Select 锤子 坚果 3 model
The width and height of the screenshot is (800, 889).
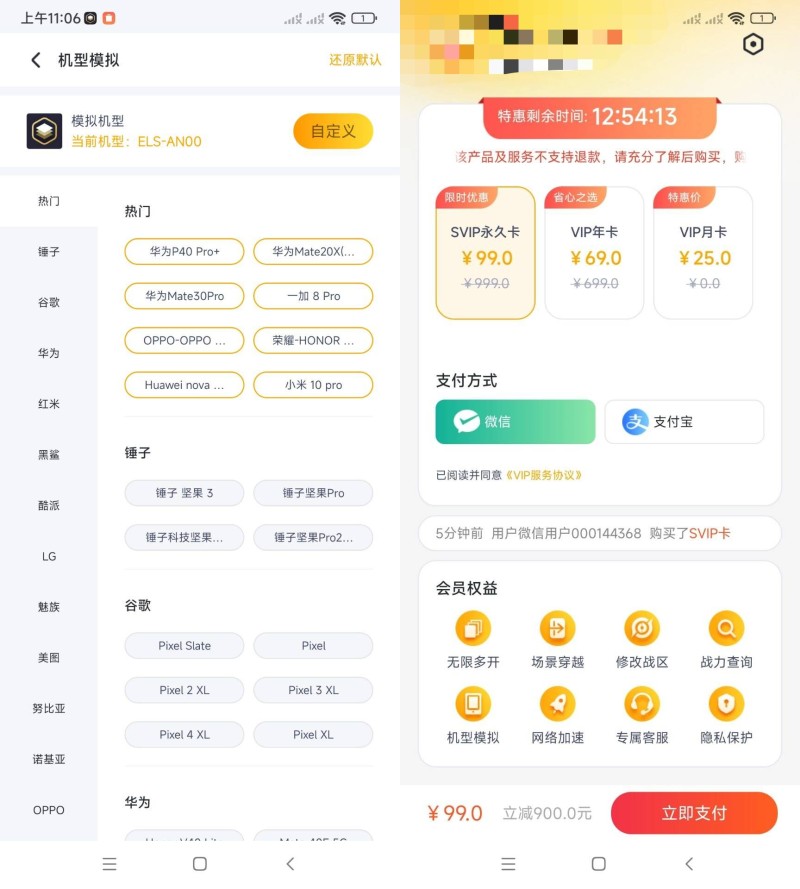[184, 493]
